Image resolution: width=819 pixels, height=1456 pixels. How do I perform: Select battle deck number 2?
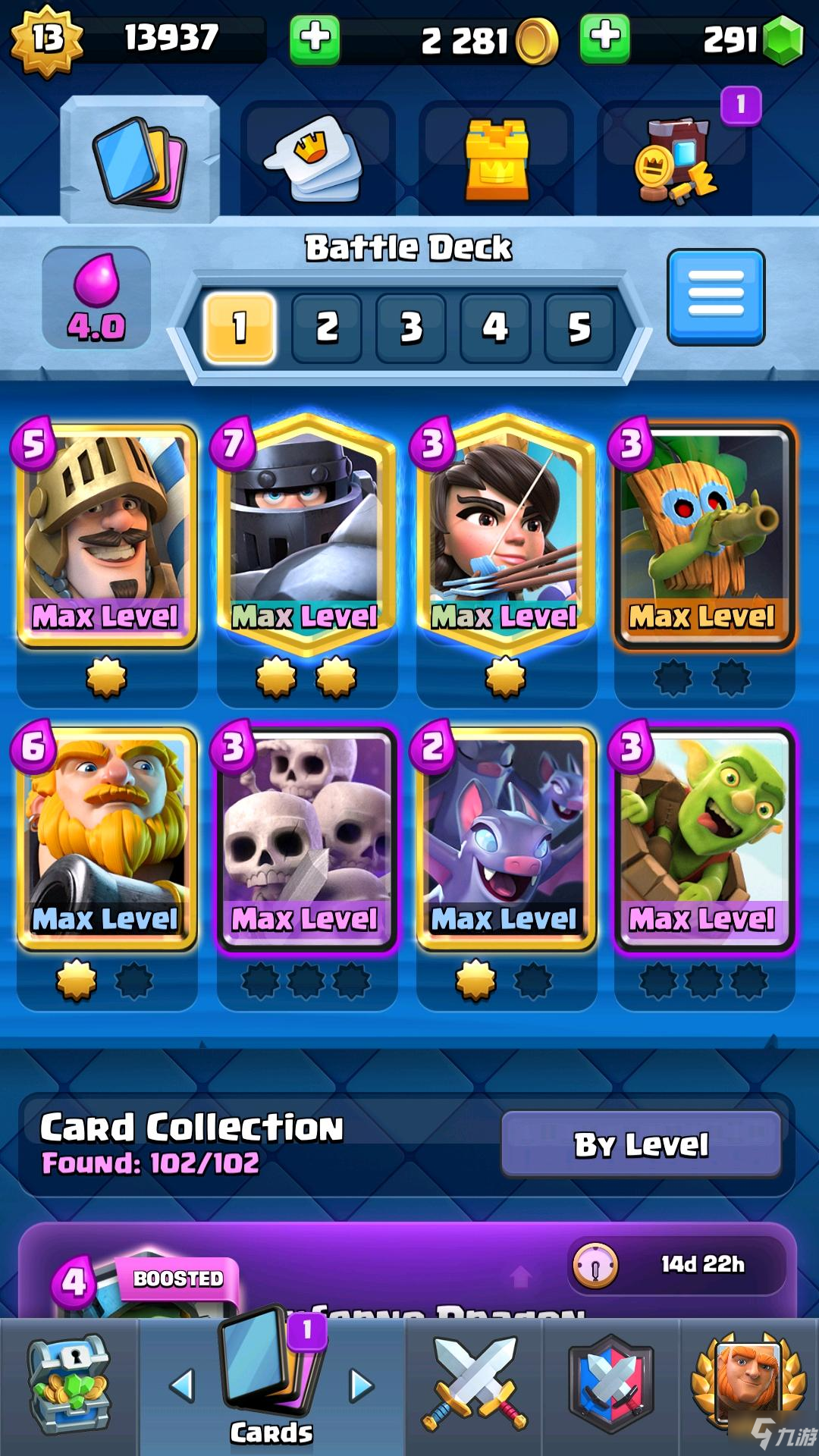(327, 328)
